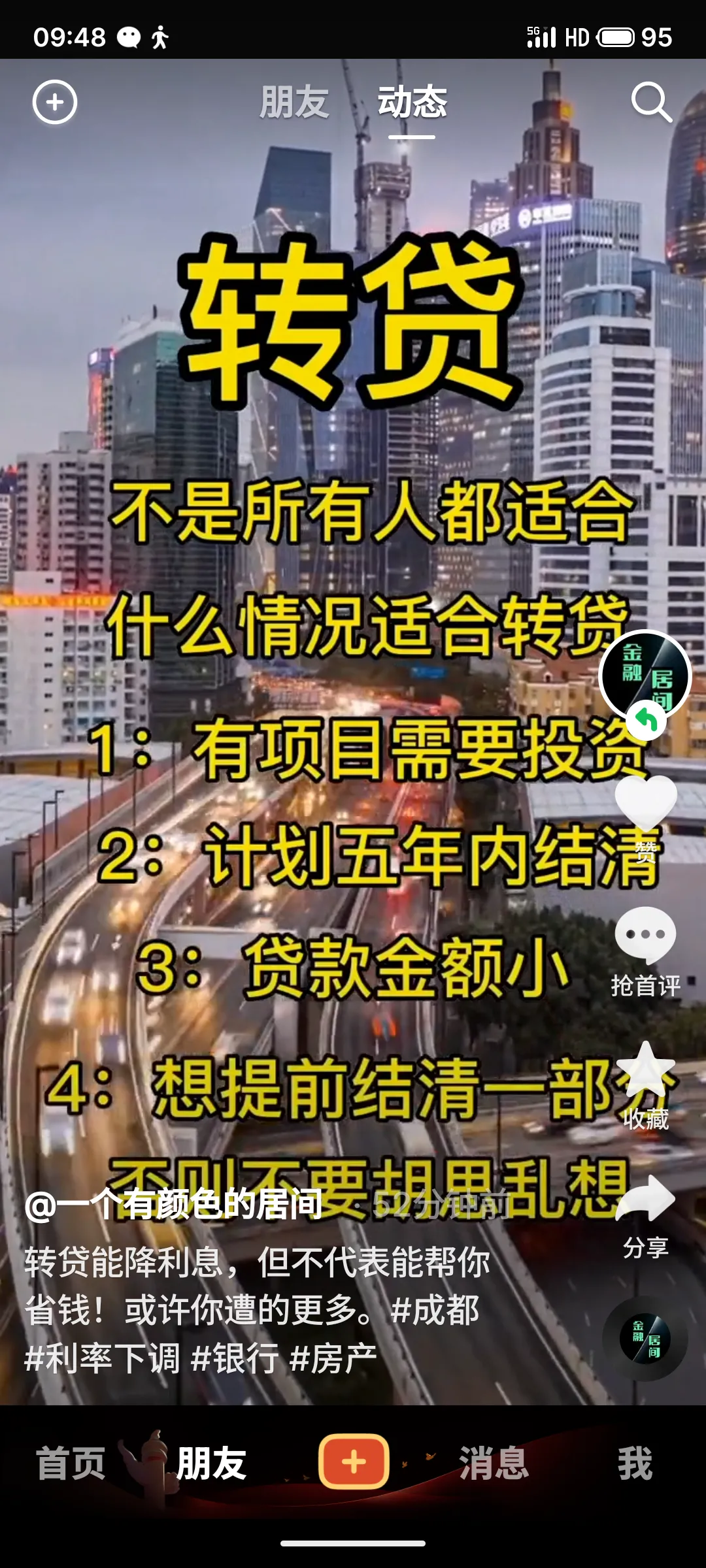Open the #利率下调 hashtag

[102, 1358]
